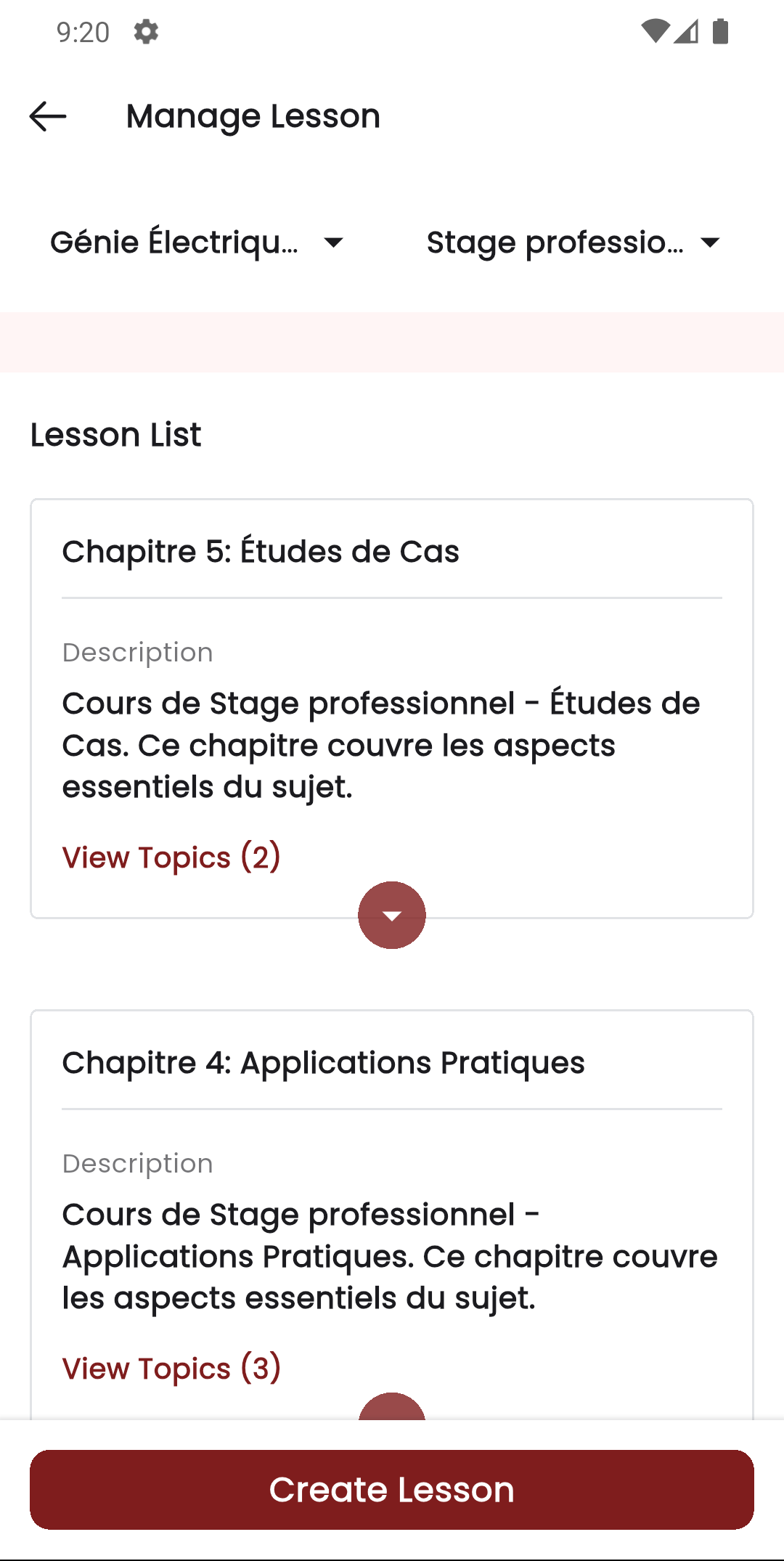Select the Lesson List section header
This screenshot has height=1561, width=784.
click(x=115, y=434)
